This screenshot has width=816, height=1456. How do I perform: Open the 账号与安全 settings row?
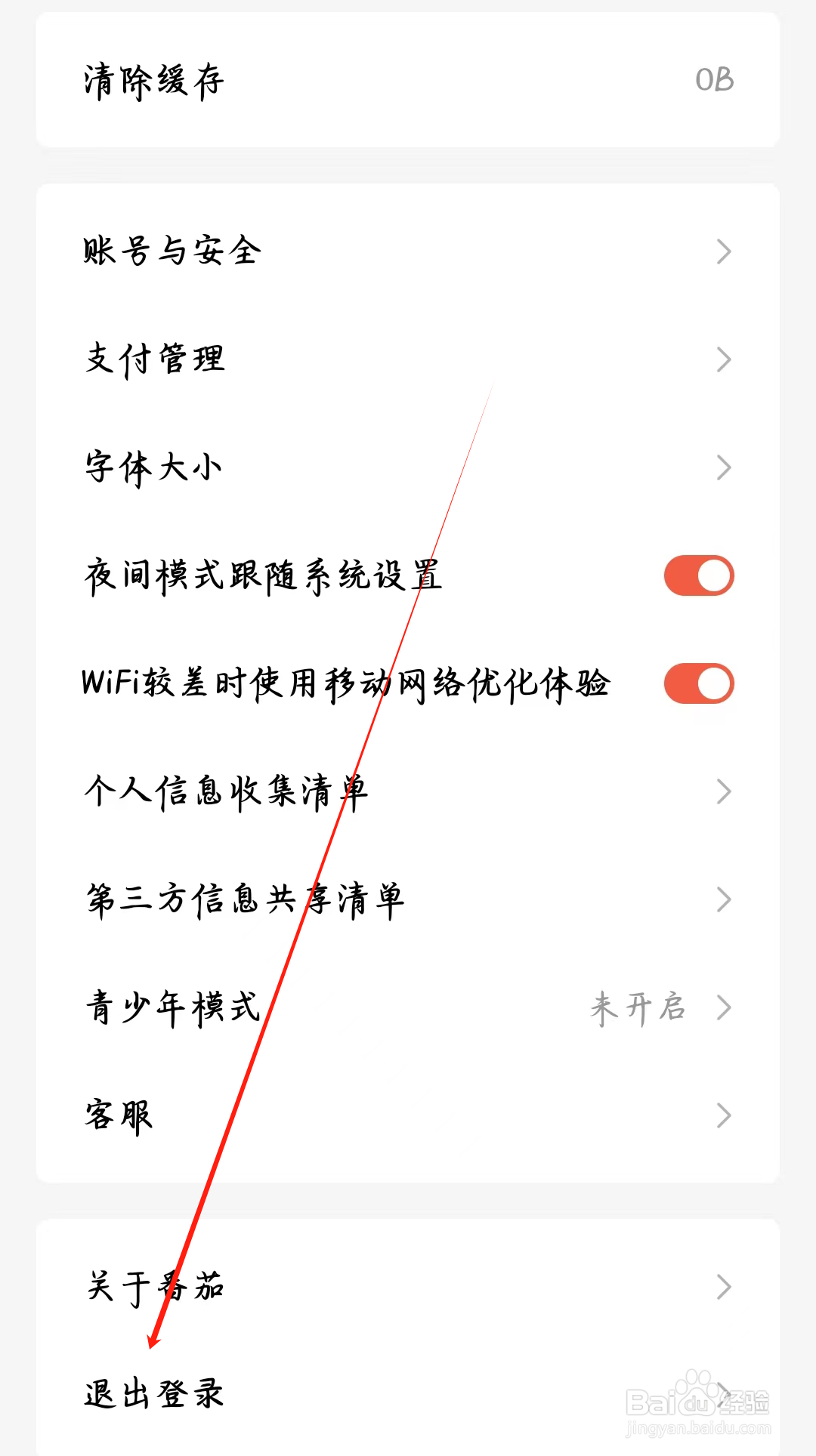pyautogui.click(x=170, y=251)
